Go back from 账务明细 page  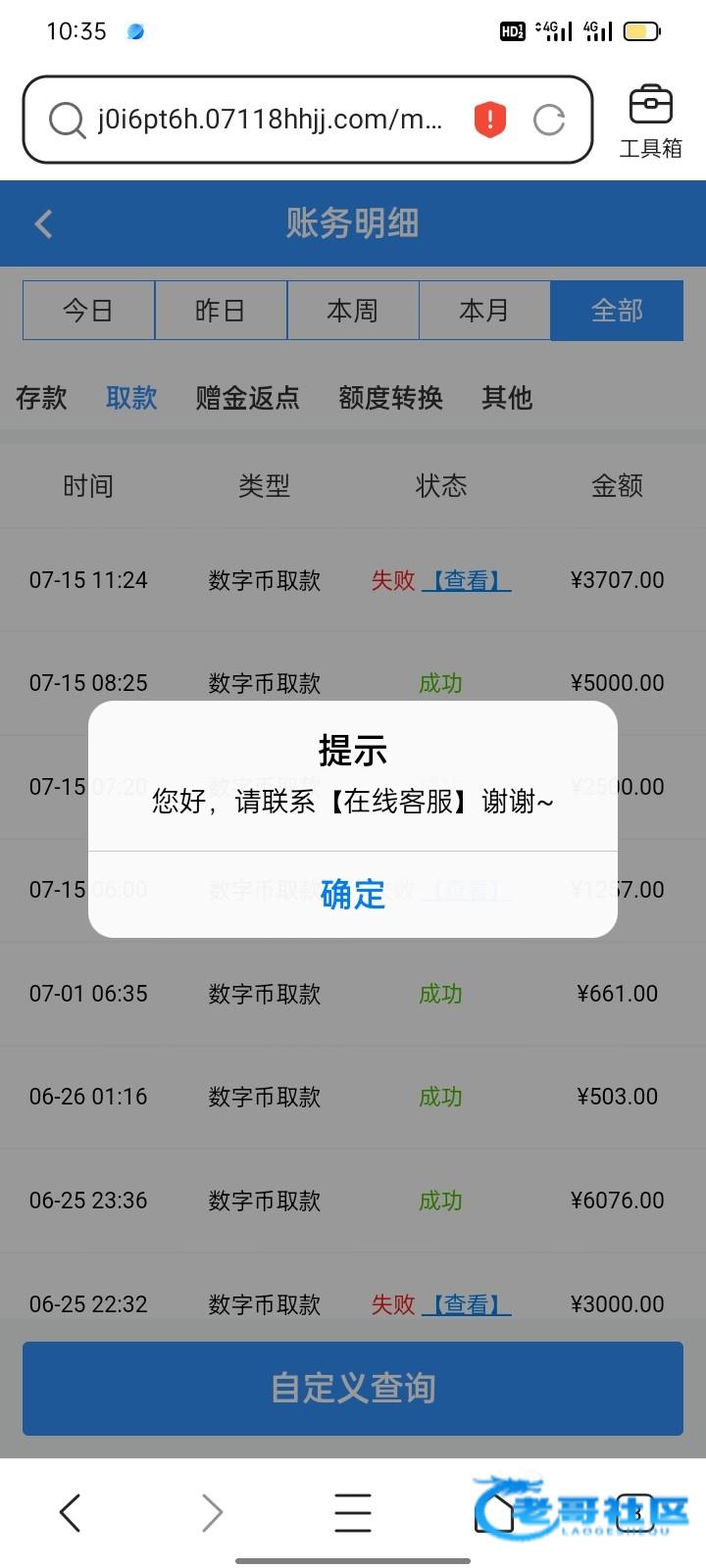click(43, 223)
